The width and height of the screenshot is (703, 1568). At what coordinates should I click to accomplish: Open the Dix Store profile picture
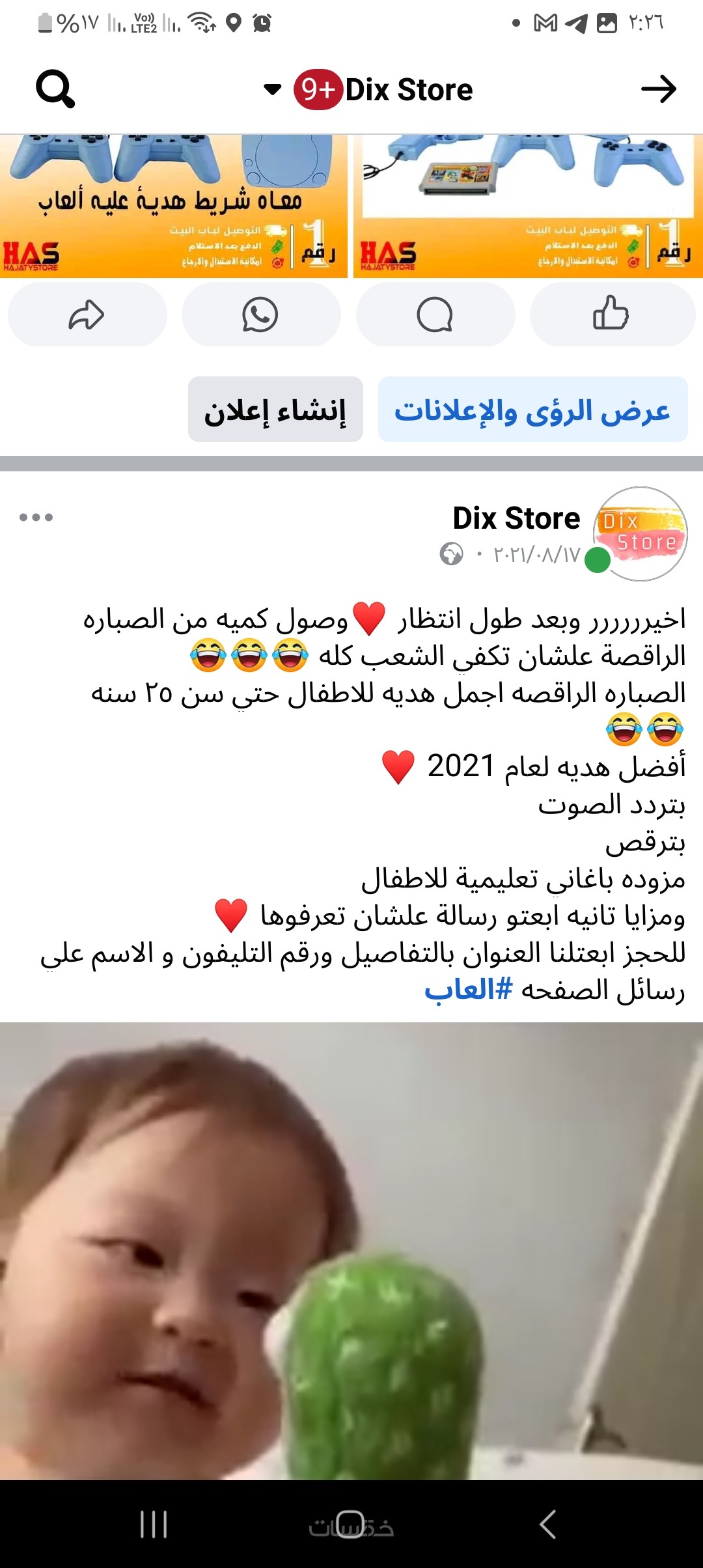[641, 533]
